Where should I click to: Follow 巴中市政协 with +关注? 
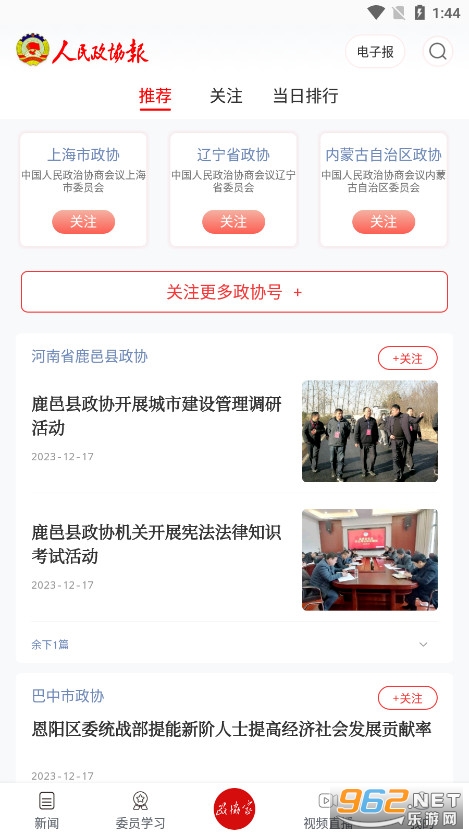tap(408, 698)
